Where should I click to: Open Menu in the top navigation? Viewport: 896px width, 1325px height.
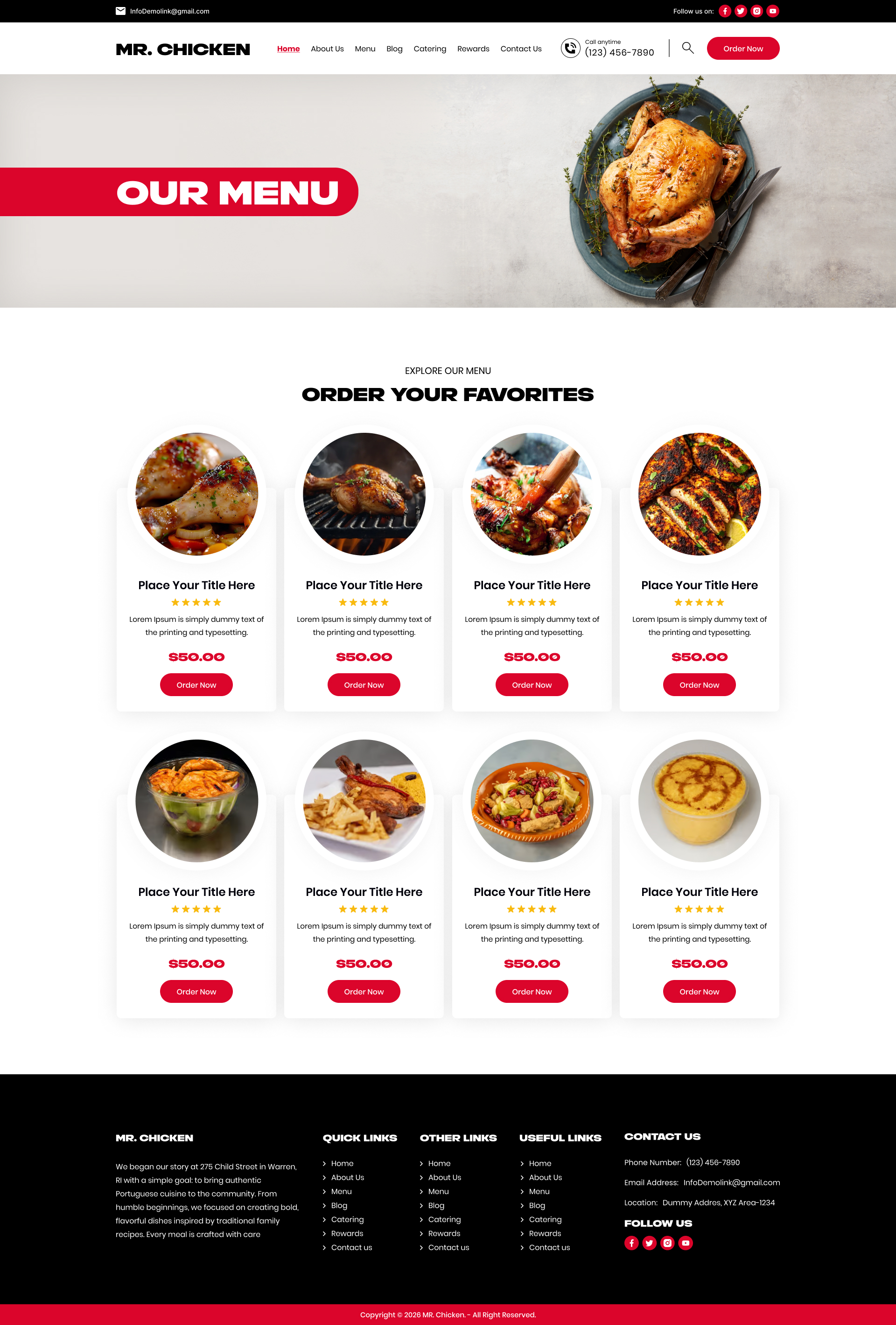click(365, 49)
